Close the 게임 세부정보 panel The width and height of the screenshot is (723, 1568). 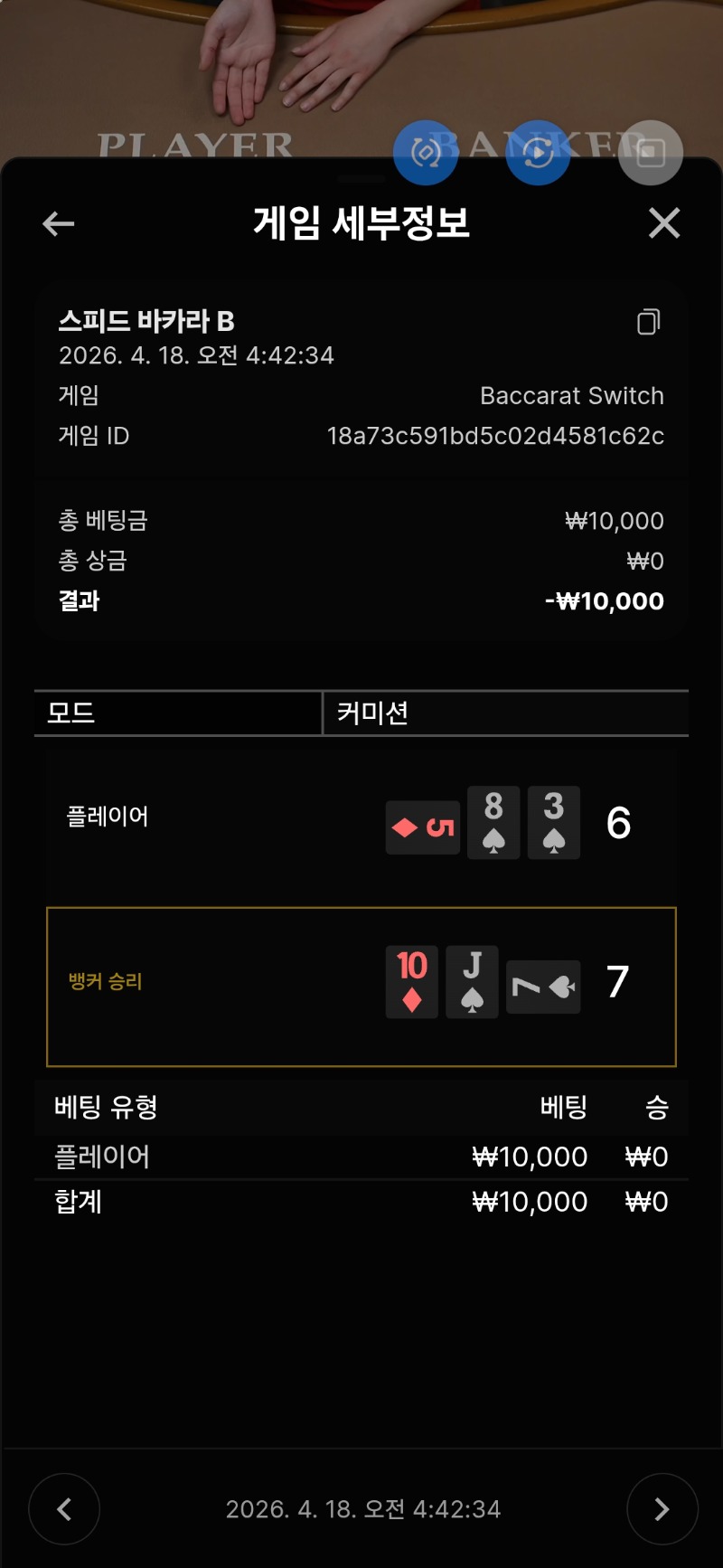point(664,222)
